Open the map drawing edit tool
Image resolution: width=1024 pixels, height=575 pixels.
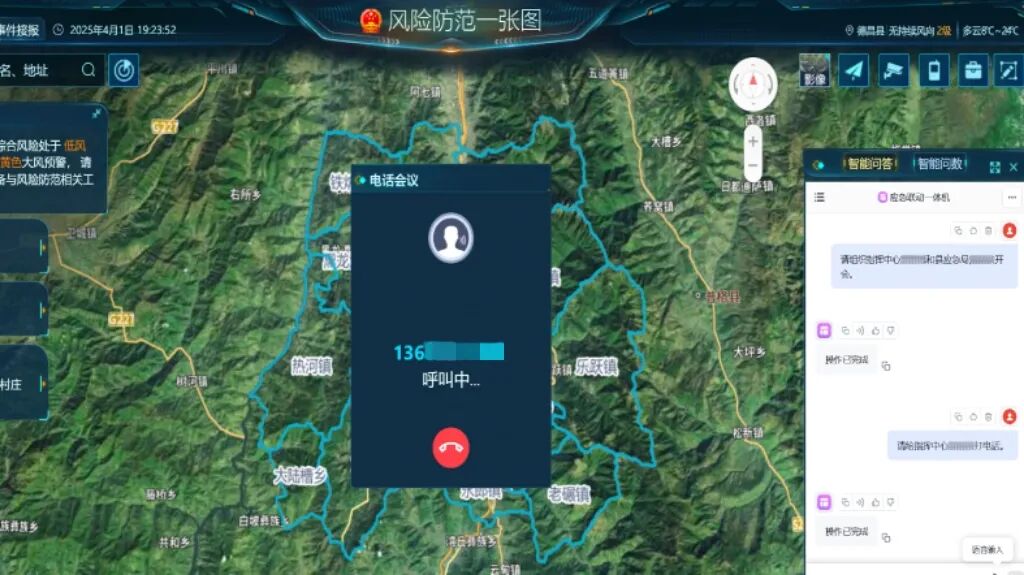pyautogui.click(x=1007, y=69)
